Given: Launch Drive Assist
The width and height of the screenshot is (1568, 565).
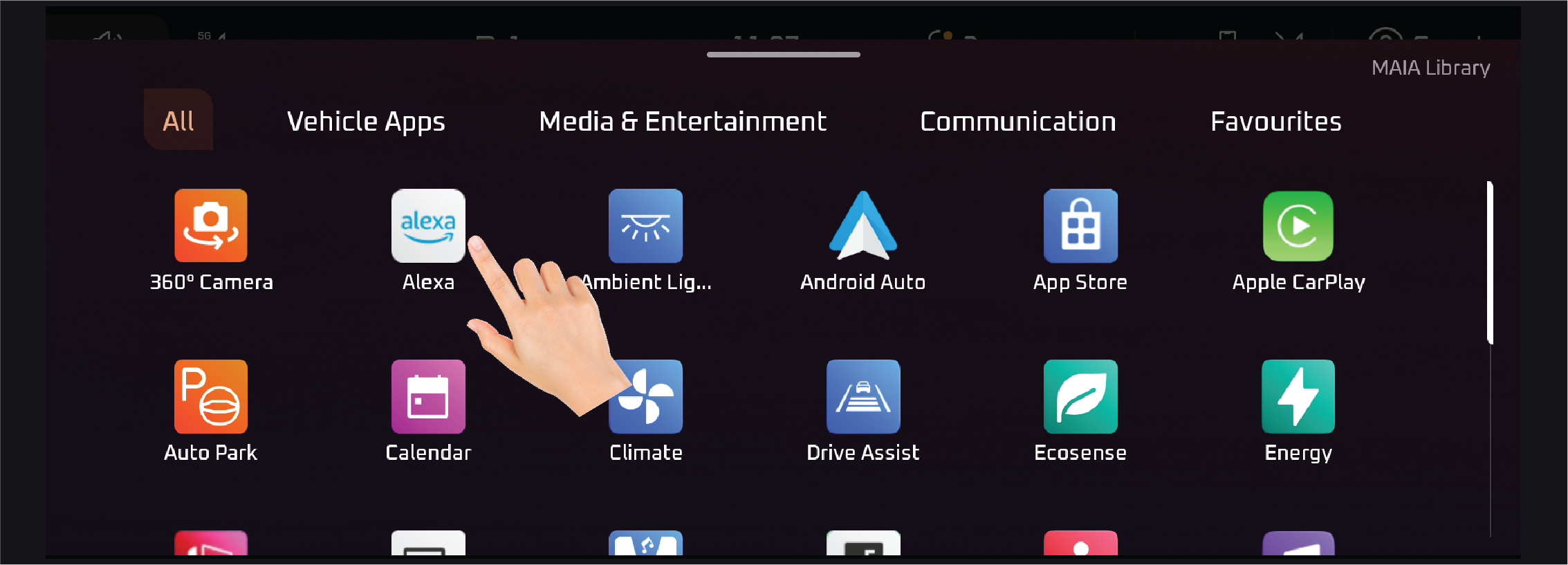Looking at the screenshot, I should click(x=863, y=397).
